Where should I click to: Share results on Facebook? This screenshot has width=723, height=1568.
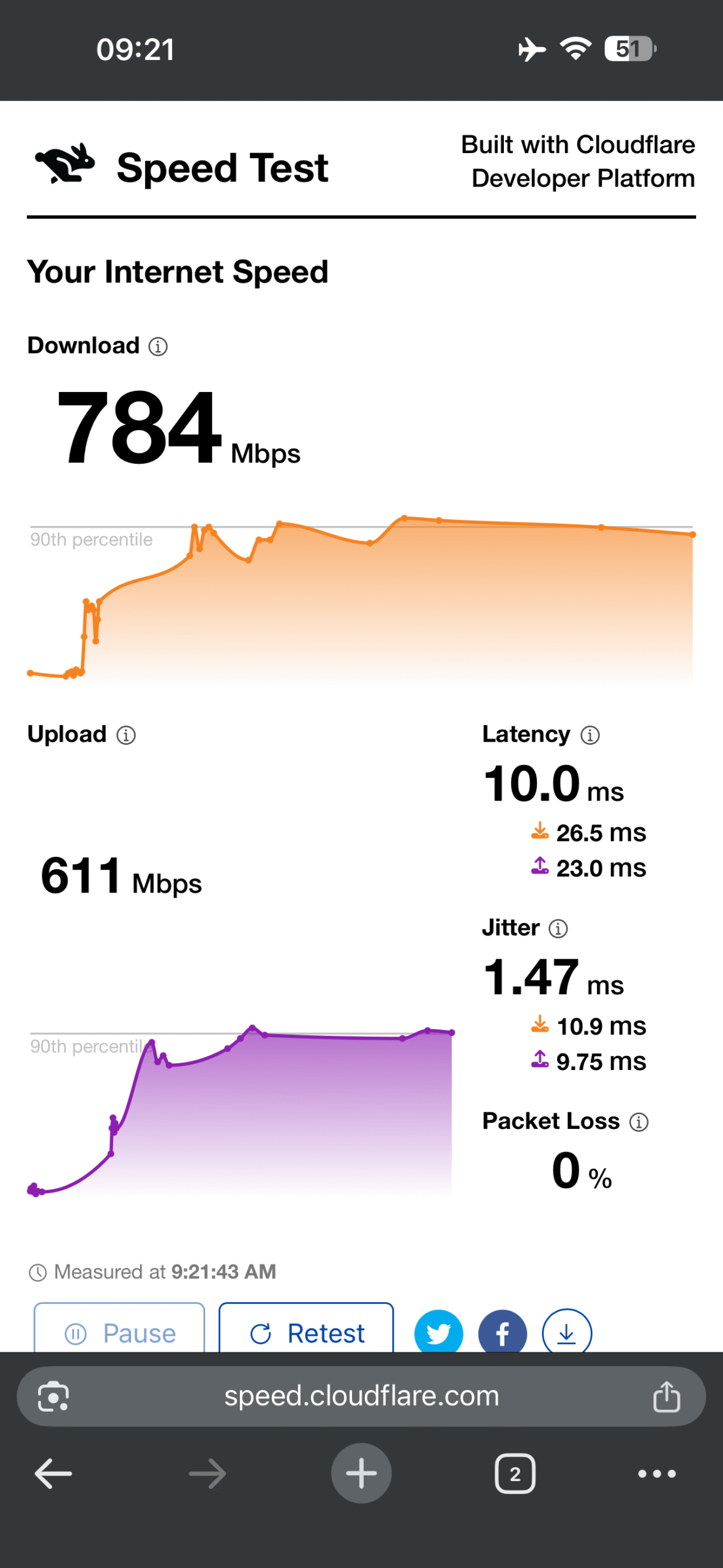coord(503,1333)
